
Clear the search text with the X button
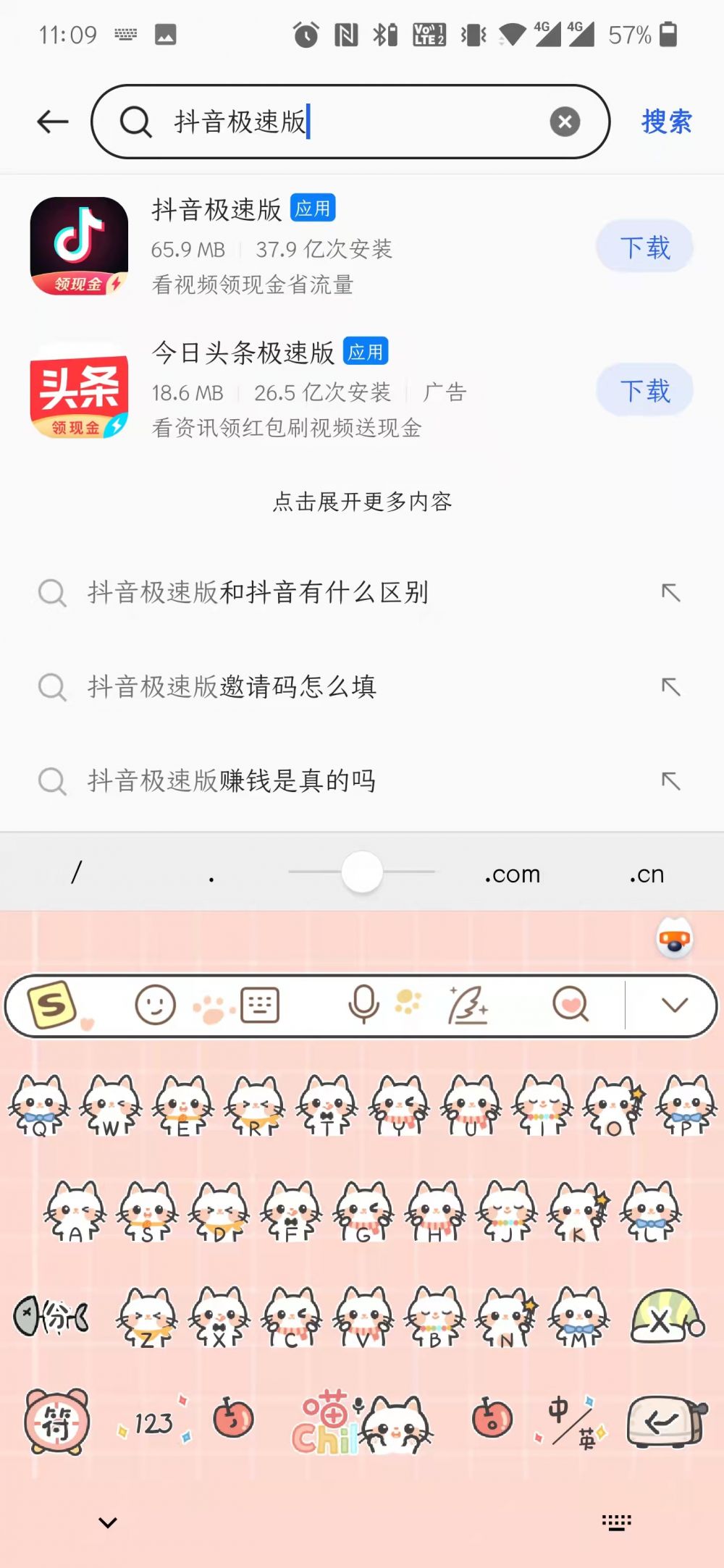click(565, 121)
